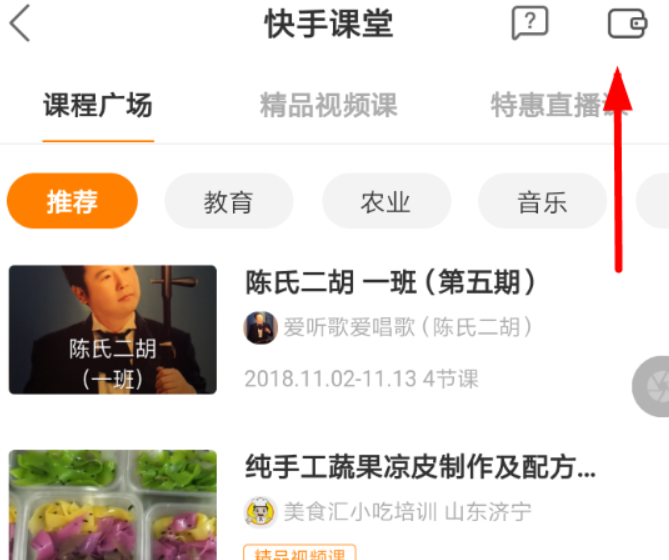Open the 纯手工蔬果凉皮制作及配方 course

click(420, 466)
